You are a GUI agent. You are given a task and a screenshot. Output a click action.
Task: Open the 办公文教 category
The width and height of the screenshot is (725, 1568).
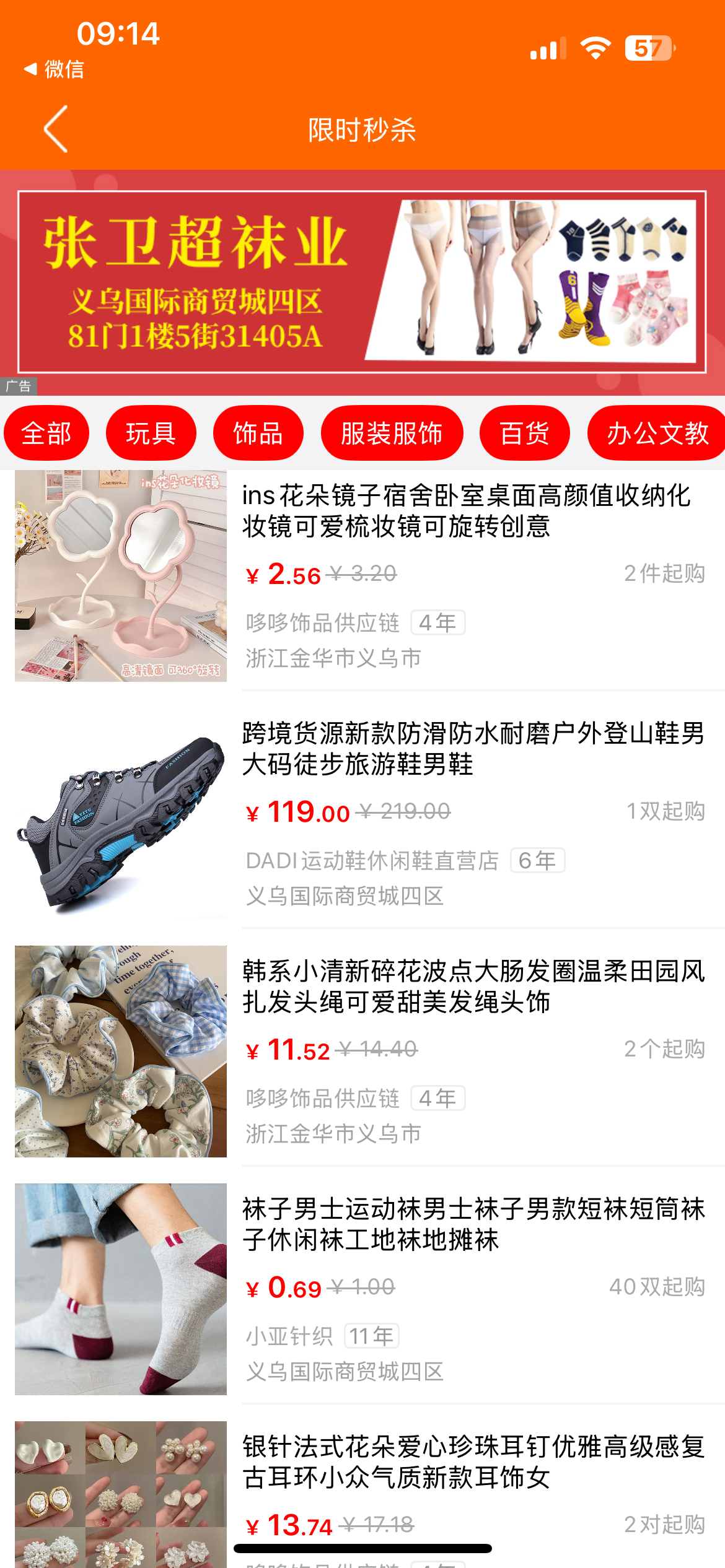click(657, 433)
